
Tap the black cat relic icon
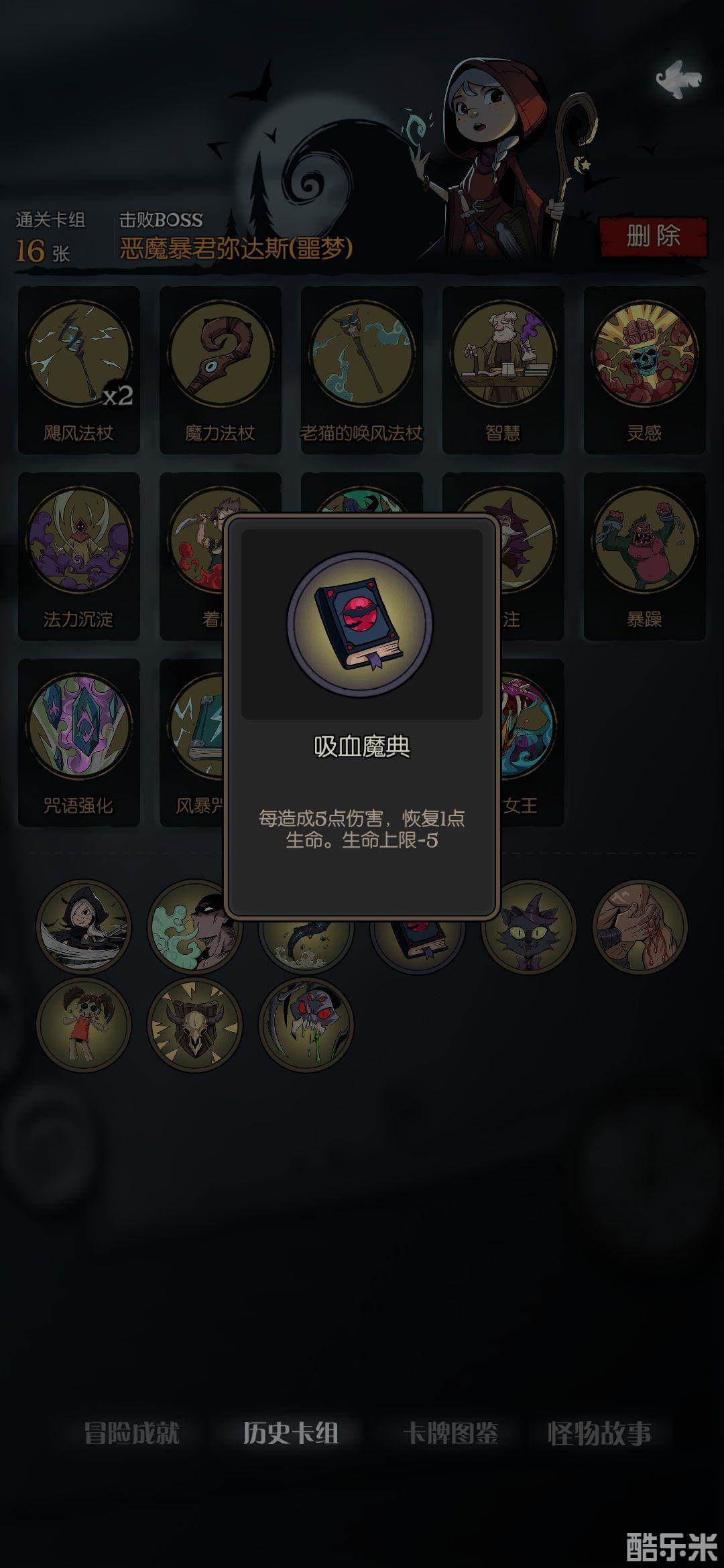click(529, 928)
